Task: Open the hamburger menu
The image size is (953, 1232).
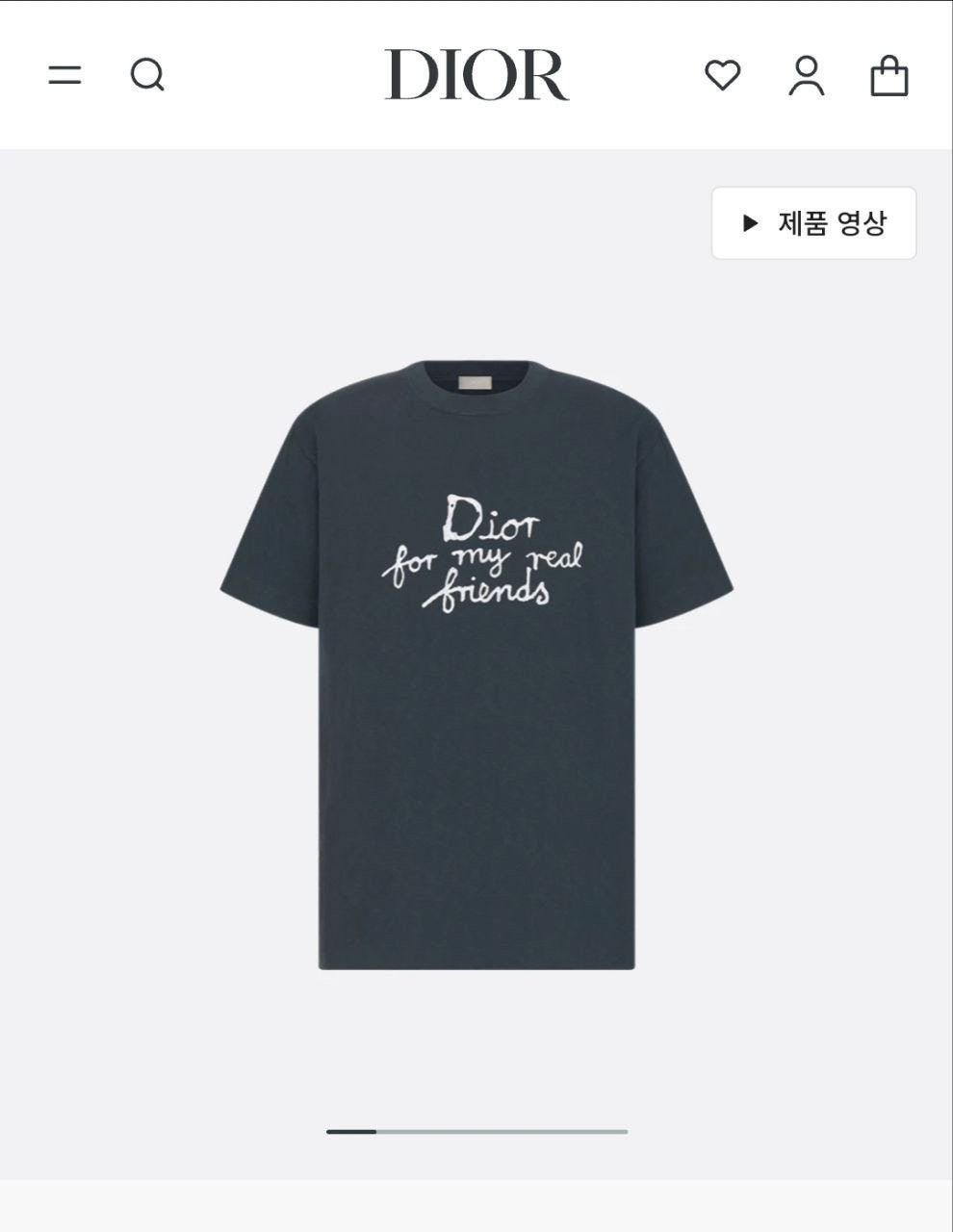Action: click(x=64, y=75)
